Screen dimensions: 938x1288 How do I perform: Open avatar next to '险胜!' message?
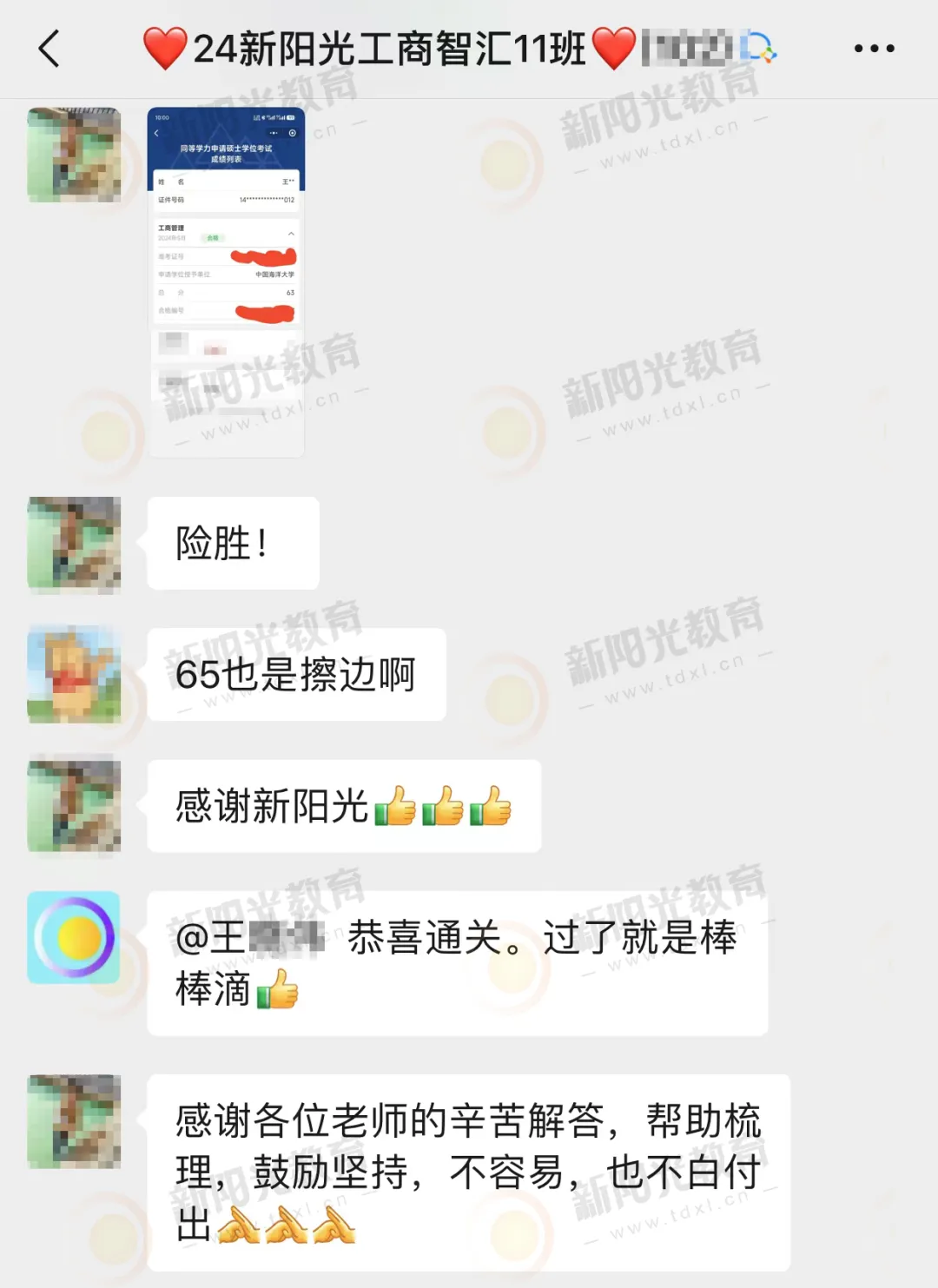(74, 545)
